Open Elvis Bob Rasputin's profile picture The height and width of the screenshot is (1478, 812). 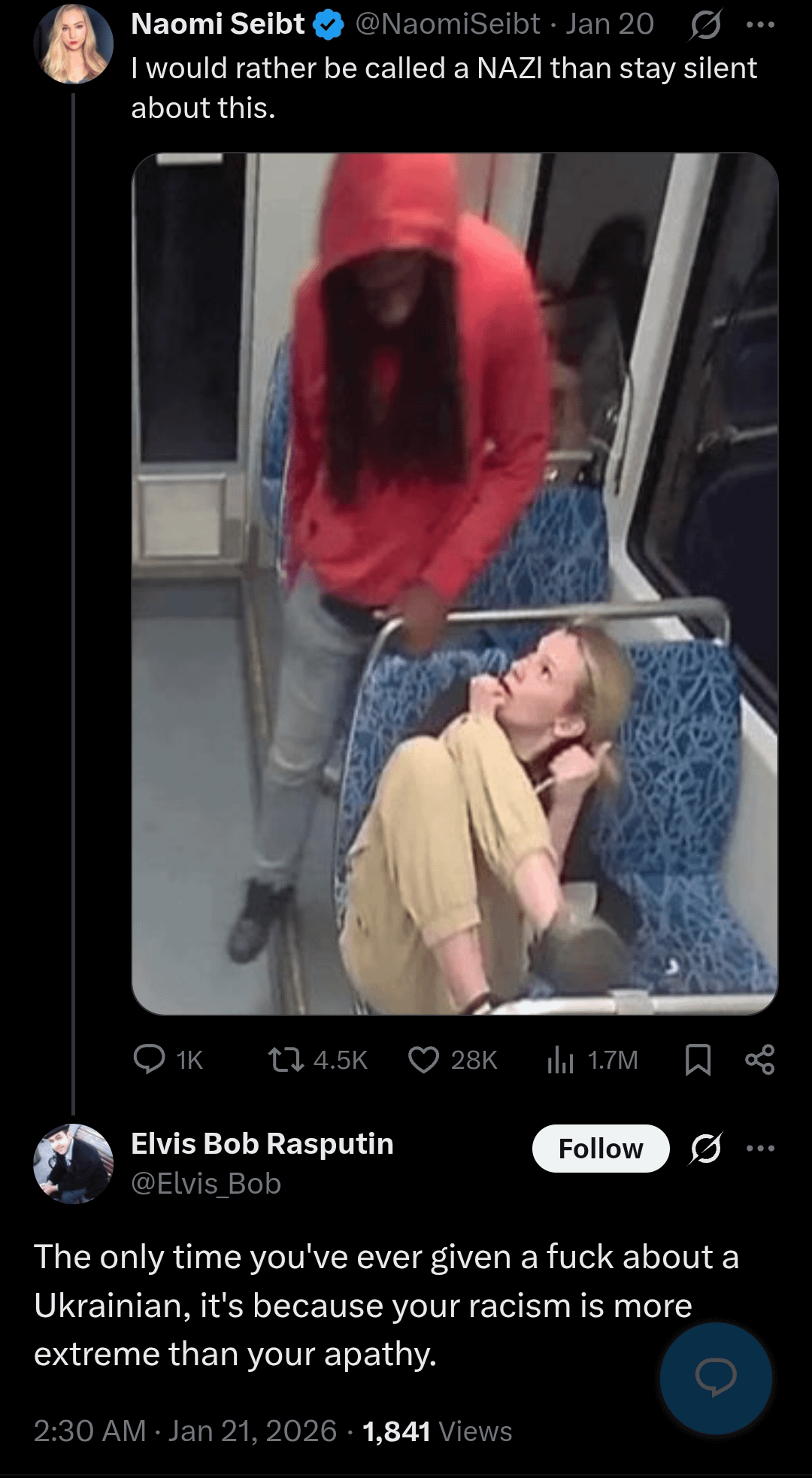(73, 1164)
